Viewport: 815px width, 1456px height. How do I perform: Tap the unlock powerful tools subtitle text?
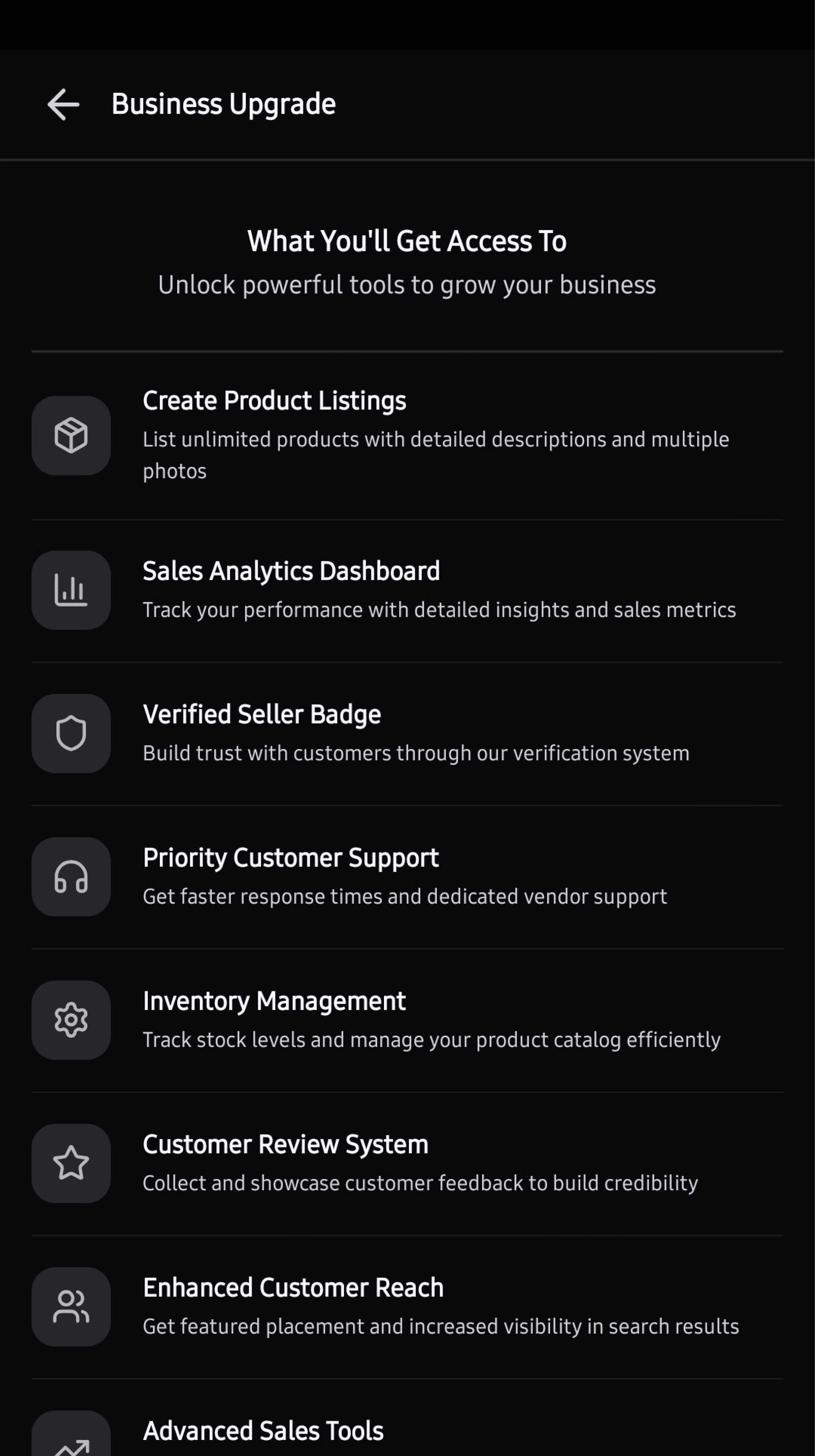point(407,285)
